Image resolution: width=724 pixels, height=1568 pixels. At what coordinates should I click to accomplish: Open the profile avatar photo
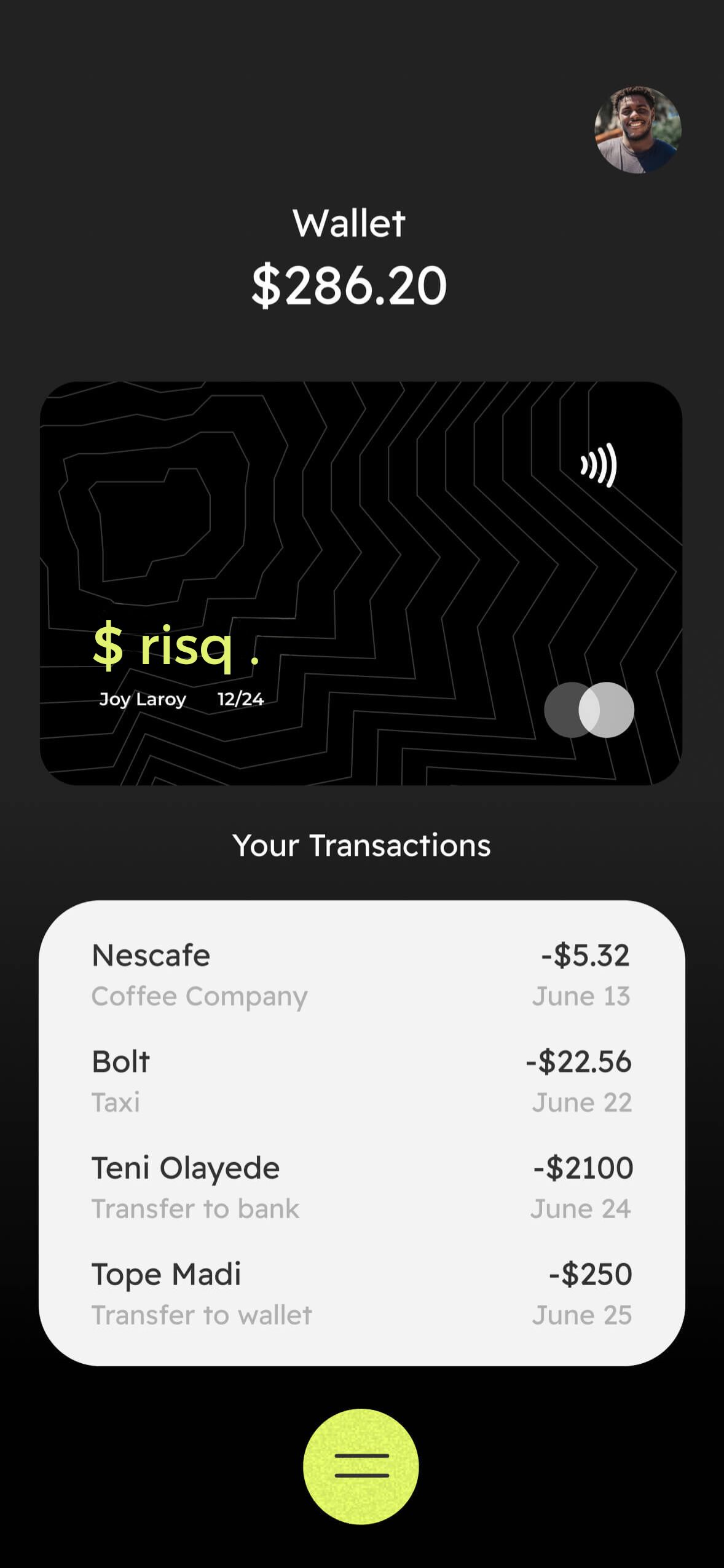pyautogui.click(x=637, y=130)
